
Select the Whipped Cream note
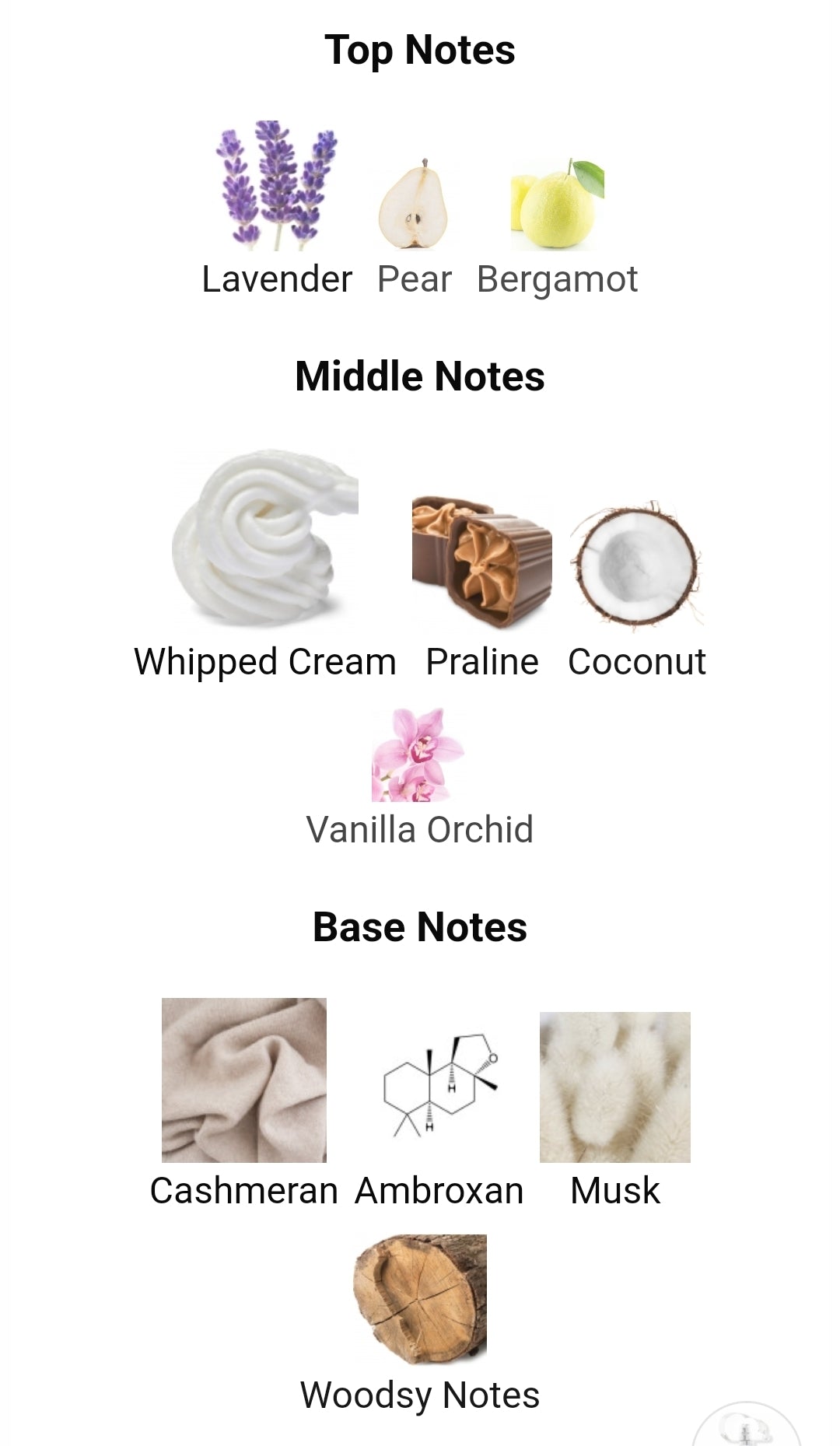click(264, 538)
